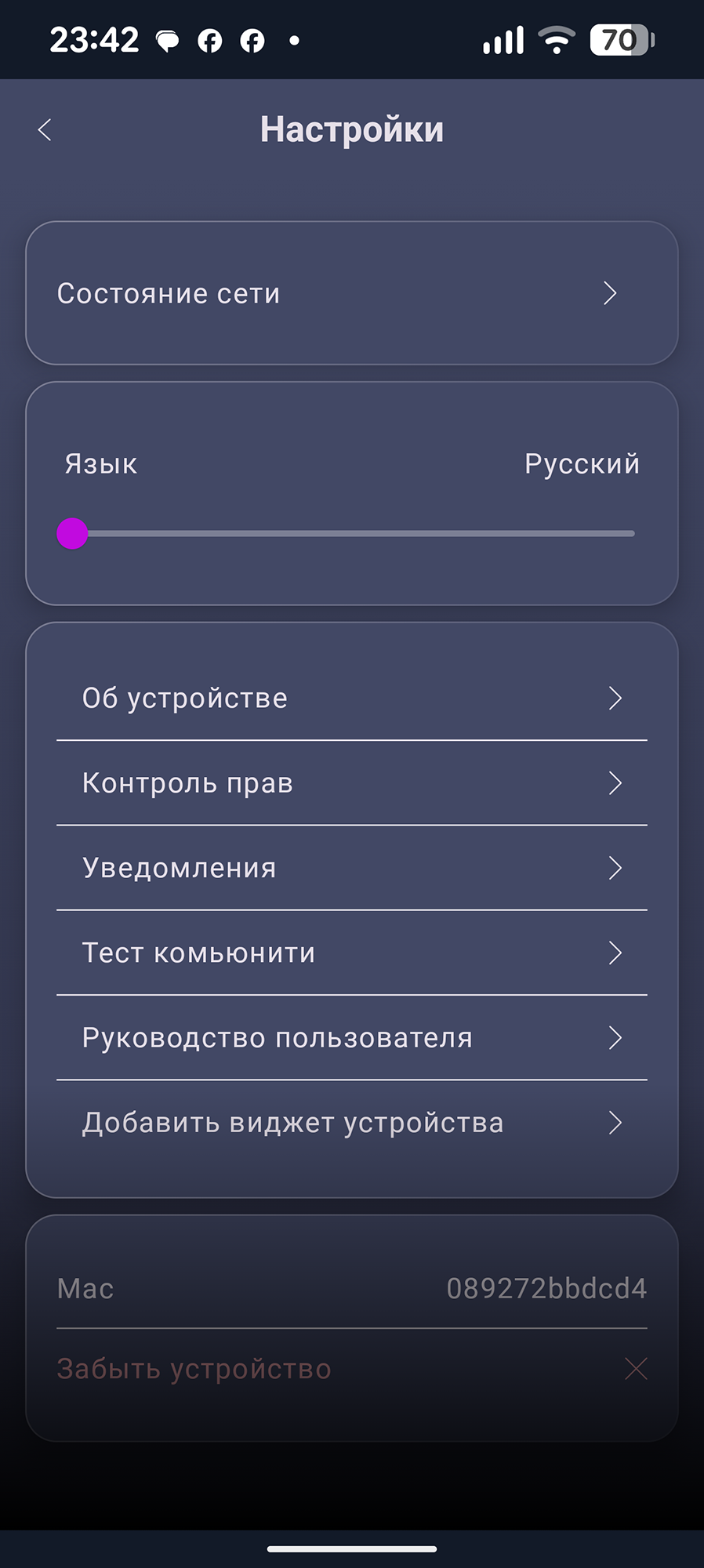Tap Забыть устройство

coord(352,1369)
